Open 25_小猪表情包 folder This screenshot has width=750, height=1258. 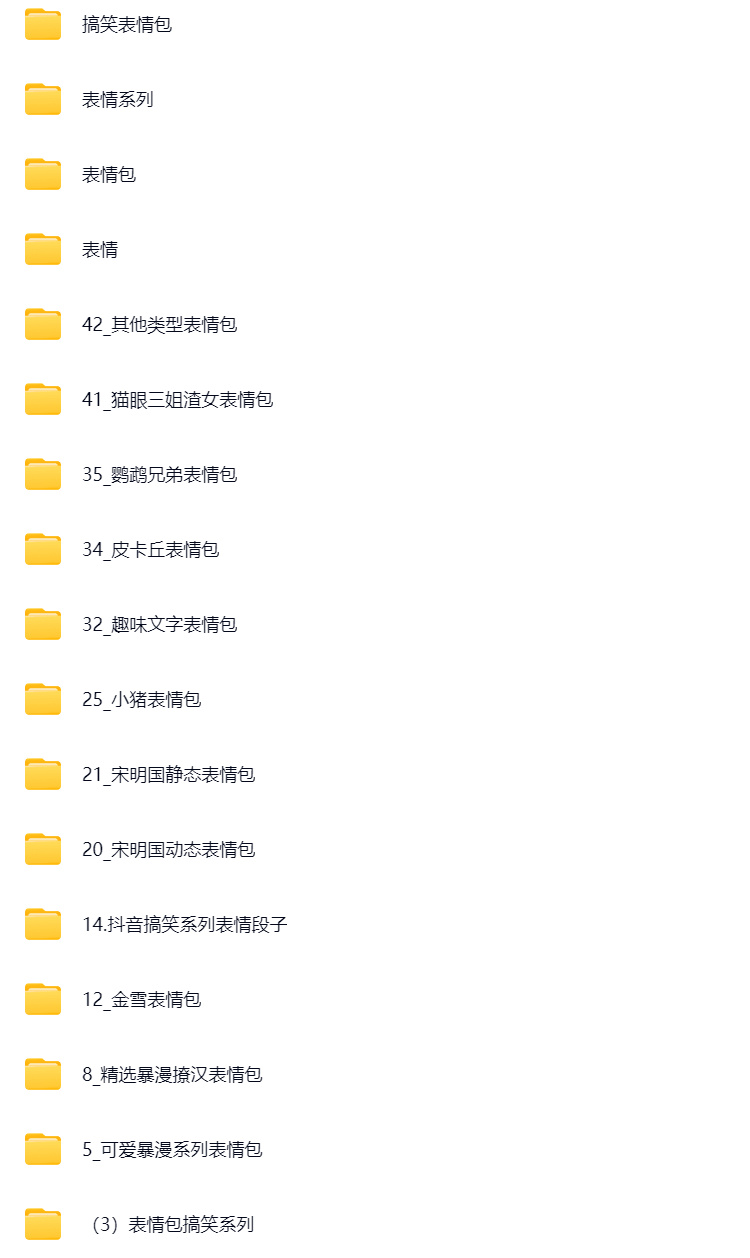[141, 699]
